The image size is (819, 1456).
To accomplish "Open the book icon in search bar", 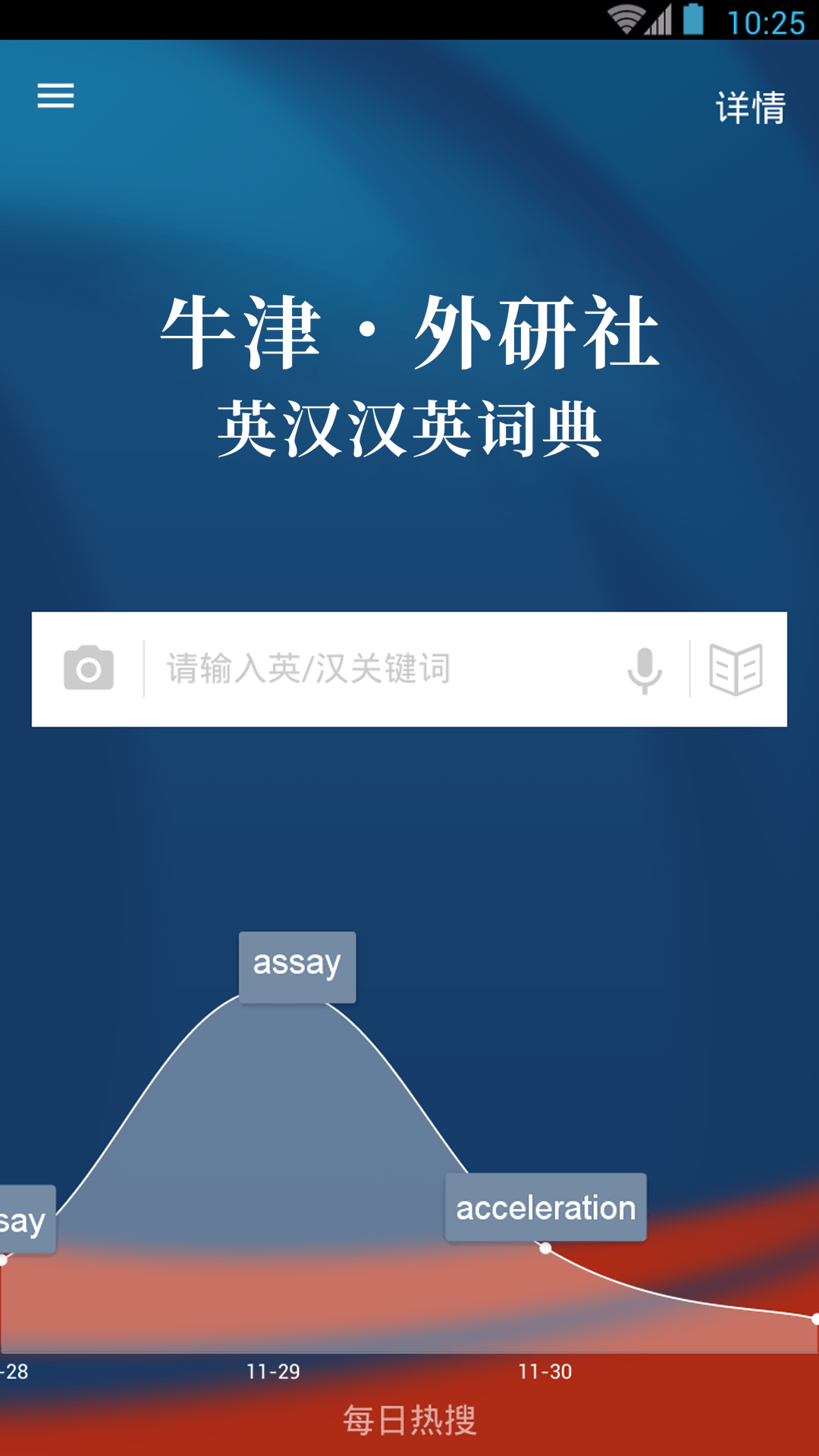I will 736,670.
